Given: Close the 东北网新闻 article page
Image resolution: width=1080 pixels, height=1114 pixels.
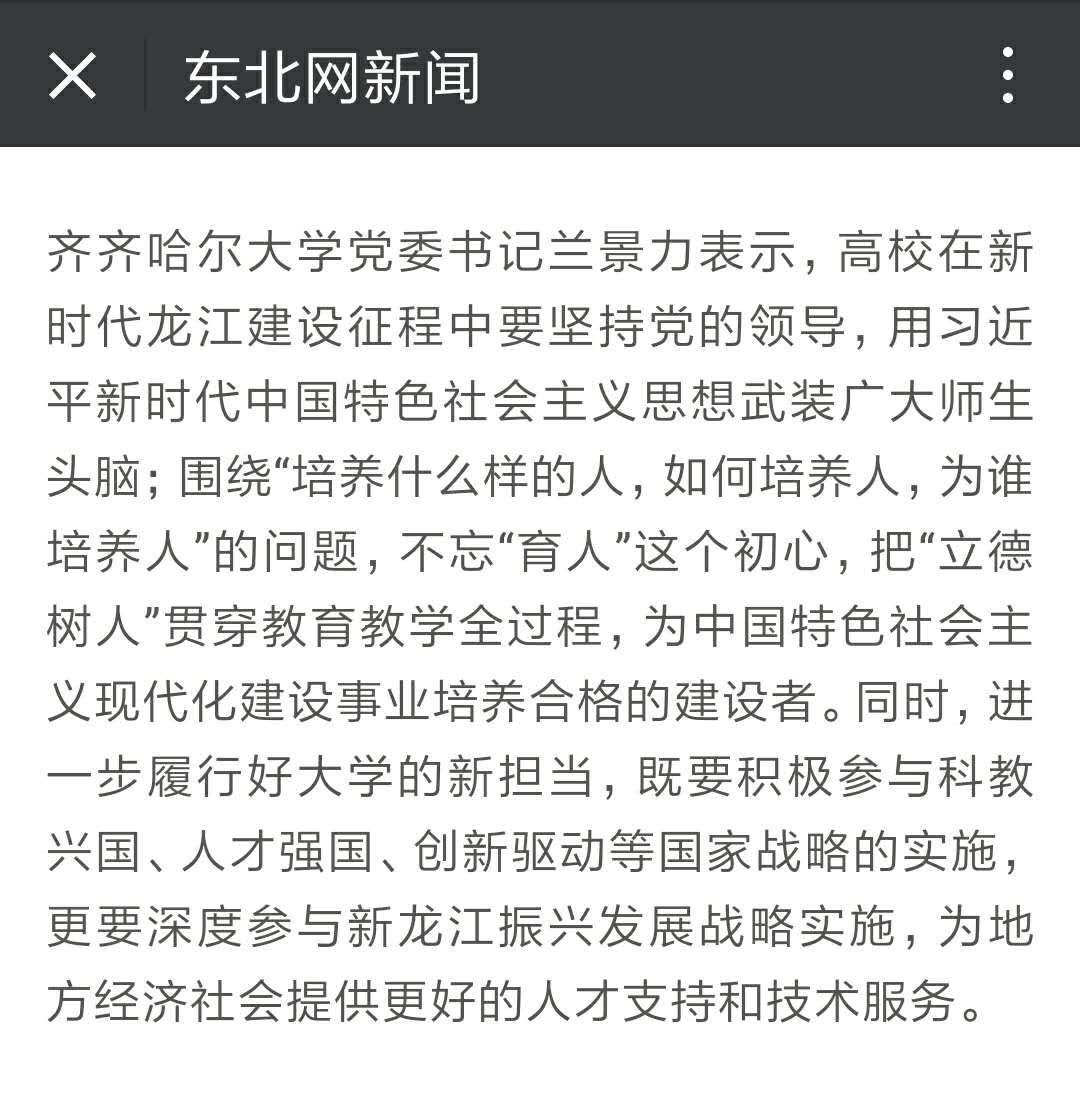Looking at the screenshot, I should pos(72,75).
